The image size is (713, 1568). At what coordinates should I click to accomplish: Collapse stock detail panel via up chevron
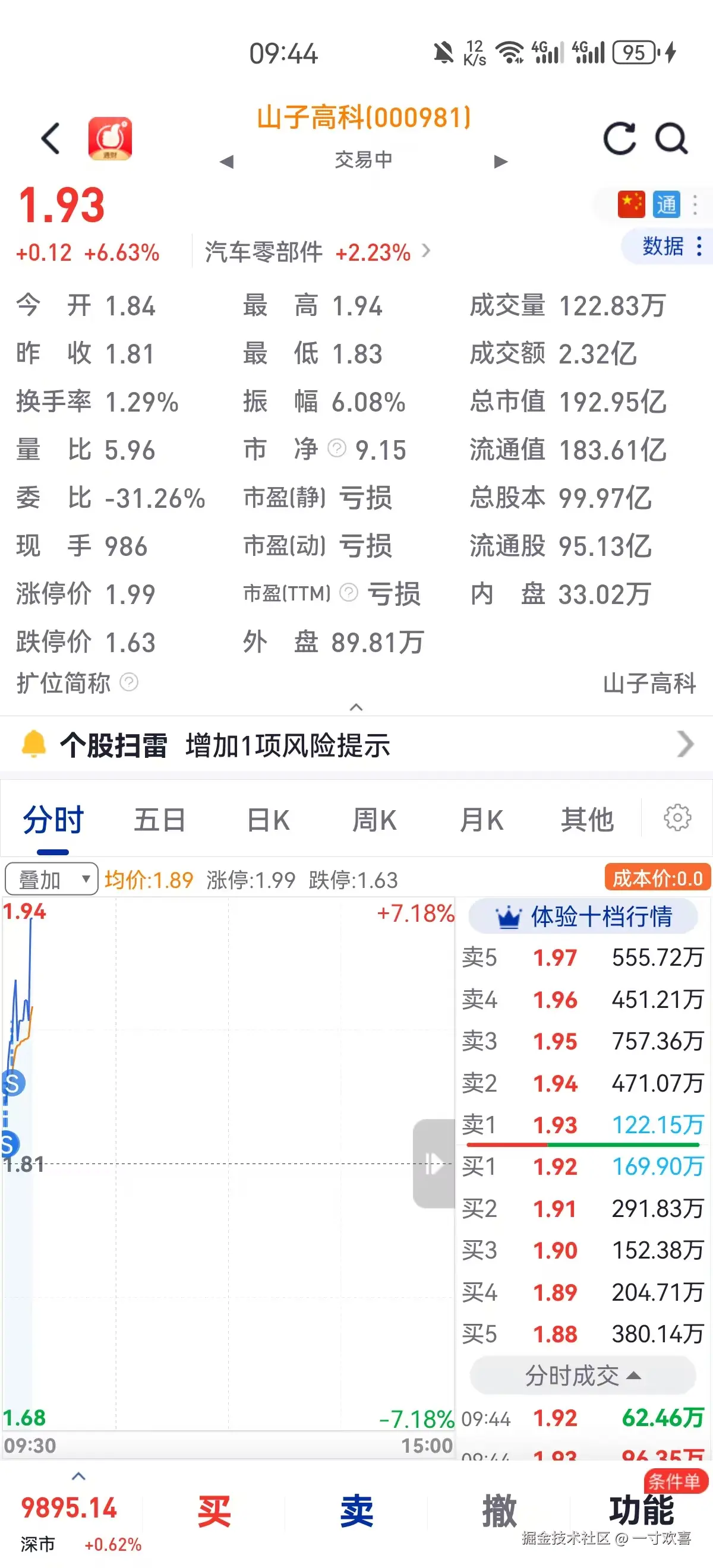[356, 708]
